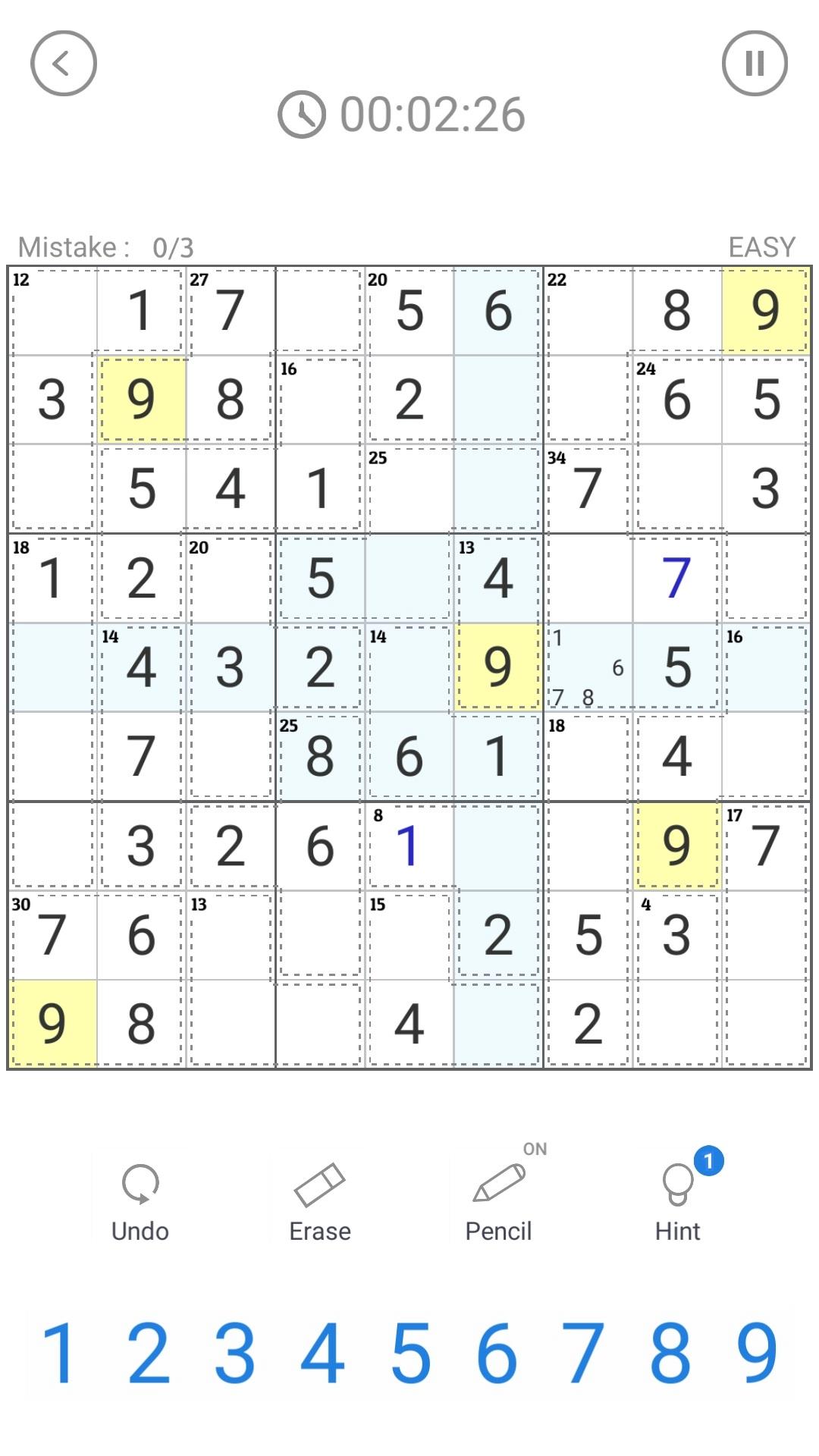819x1456 pixels.
Task: Select the empty cell with cage sum 22
Action: pyautogui.click(x=588, y=311)
